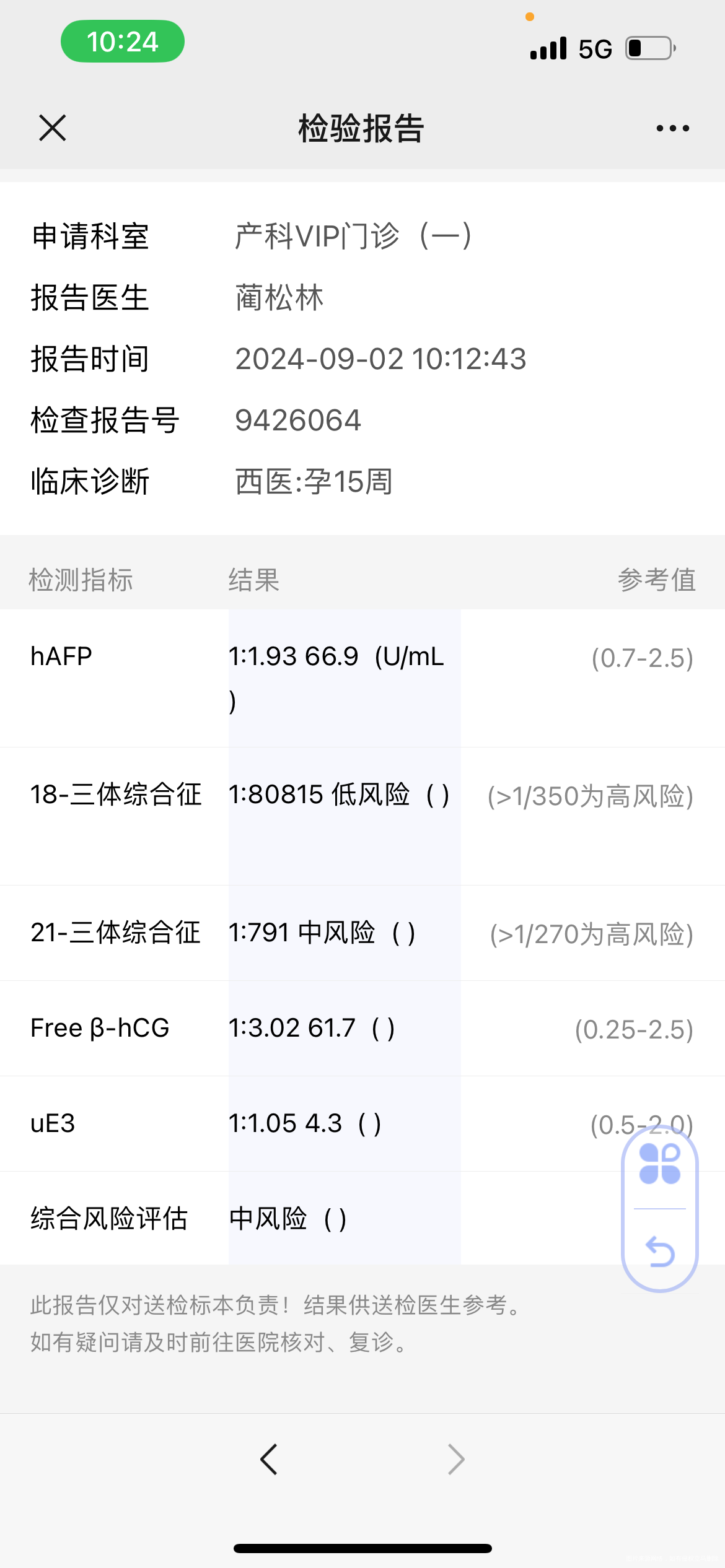
Task: Tap the 21-三体综合征 risk row
Action: coord(323,934)
